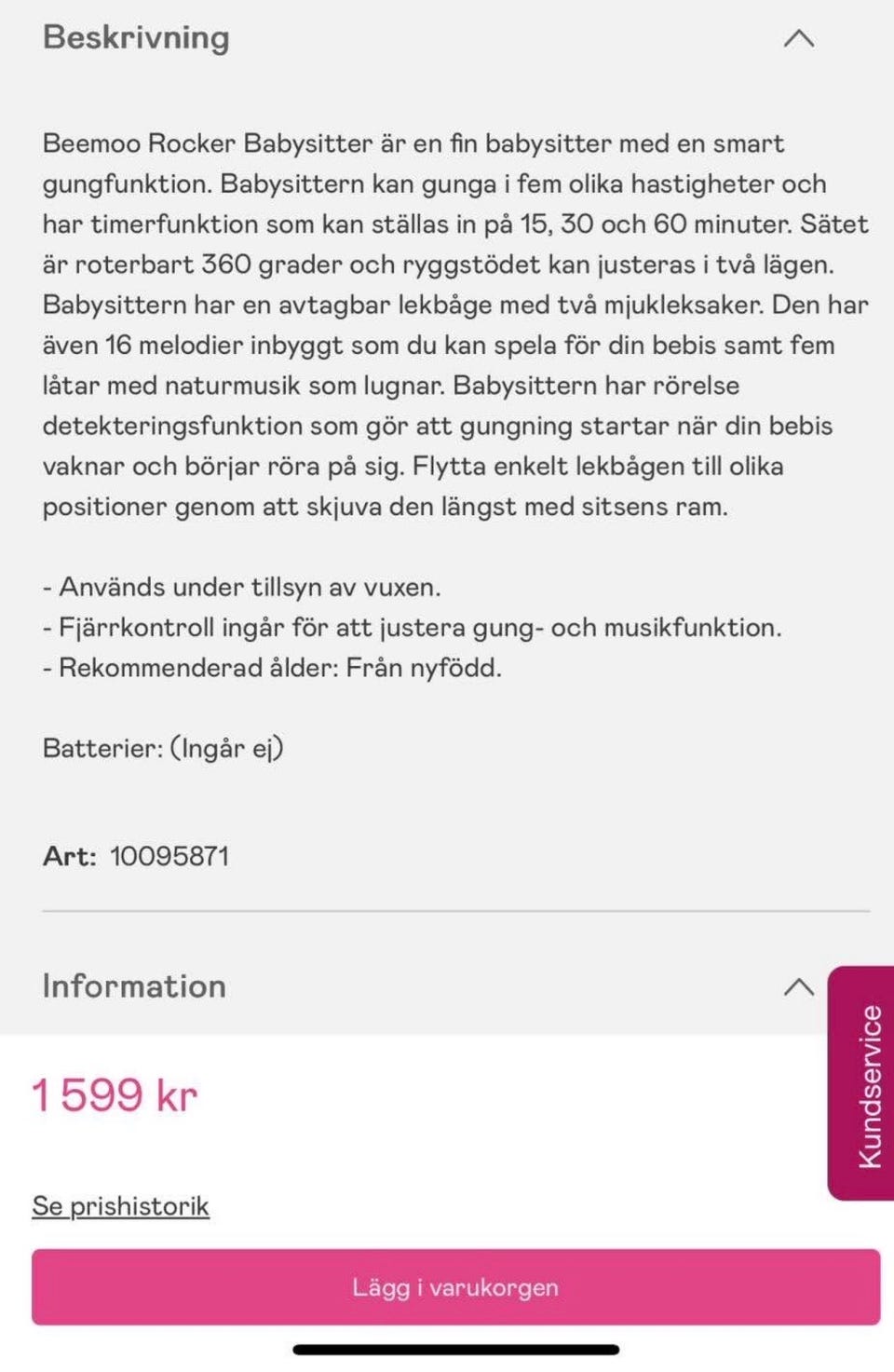Select the pink price "1 599 kr"
The image size is (894, 1372).
pyautogui.click(x=114, y=1096)
